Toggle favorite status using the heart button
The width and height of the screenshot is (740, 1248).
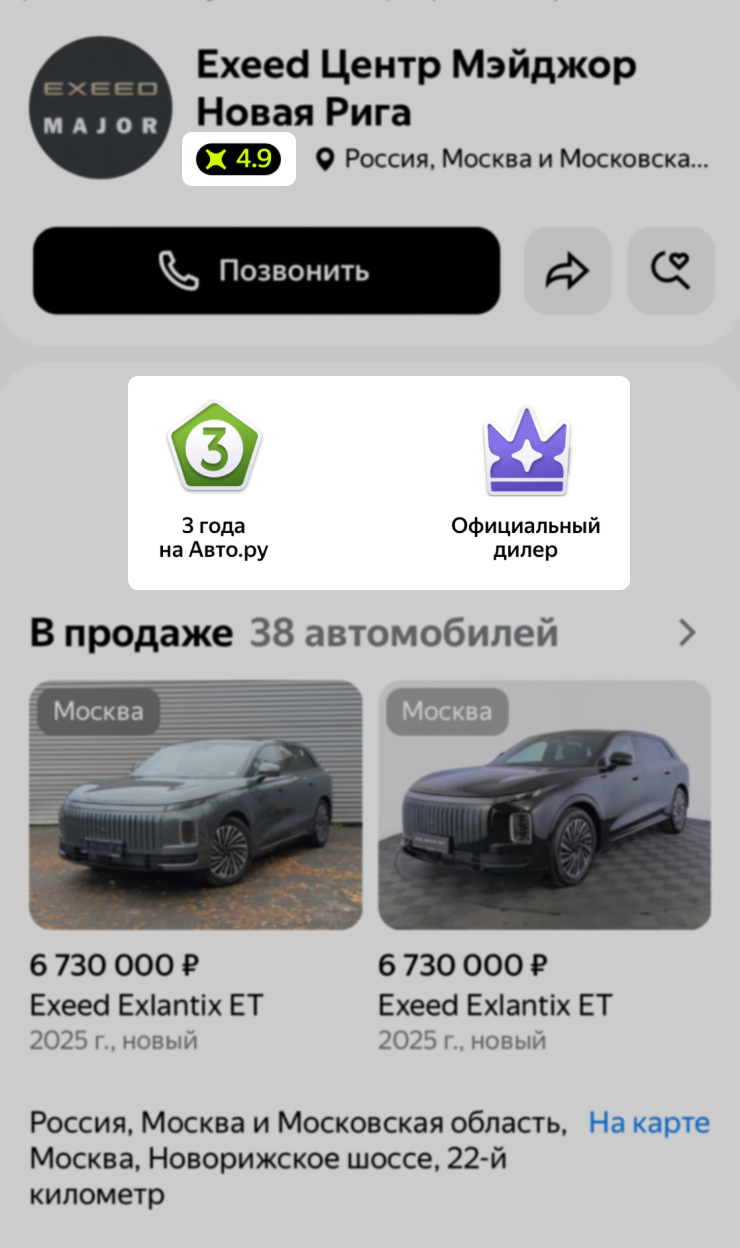[x=671, y=270]
